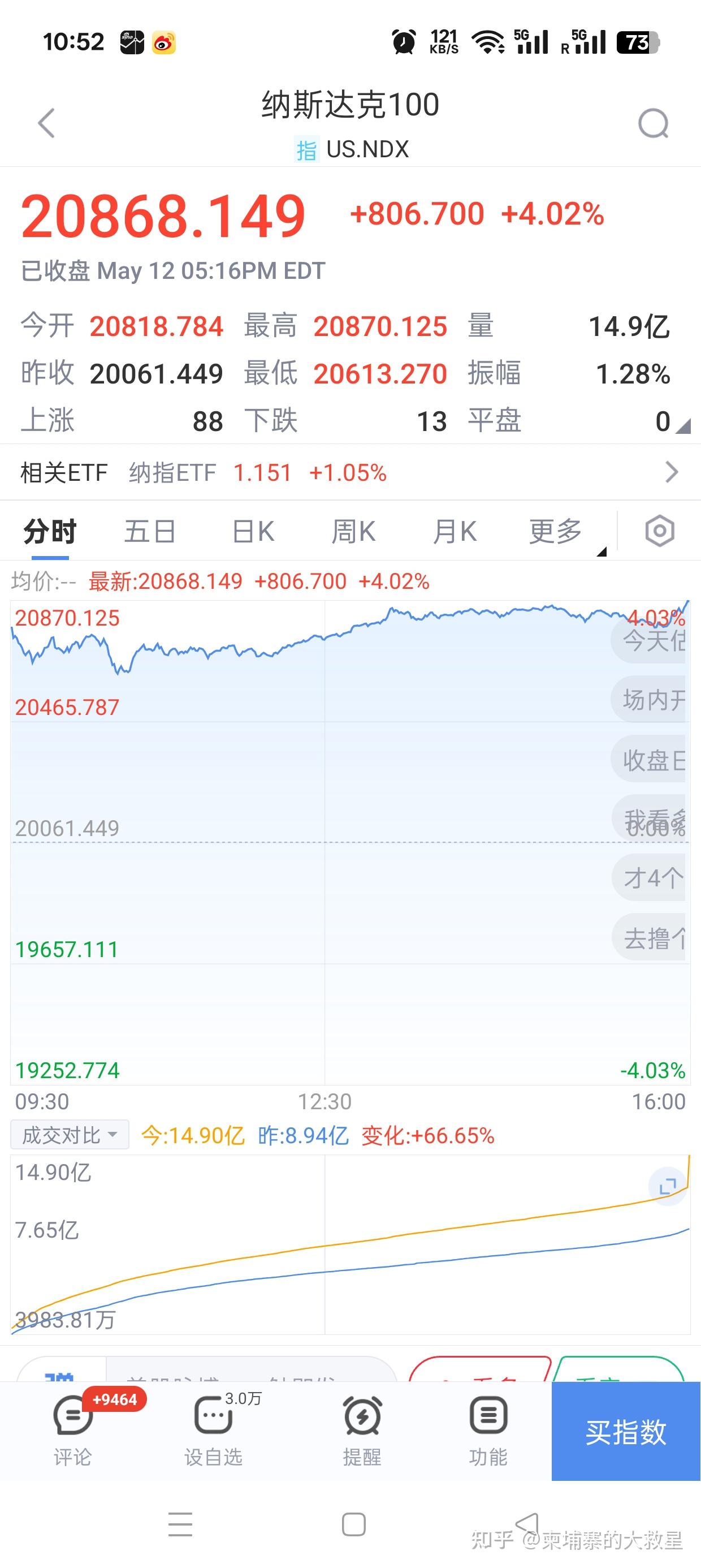Open the system recent apps button
This screenshot has height=1568, width=701.
[x=180, y=1525]
